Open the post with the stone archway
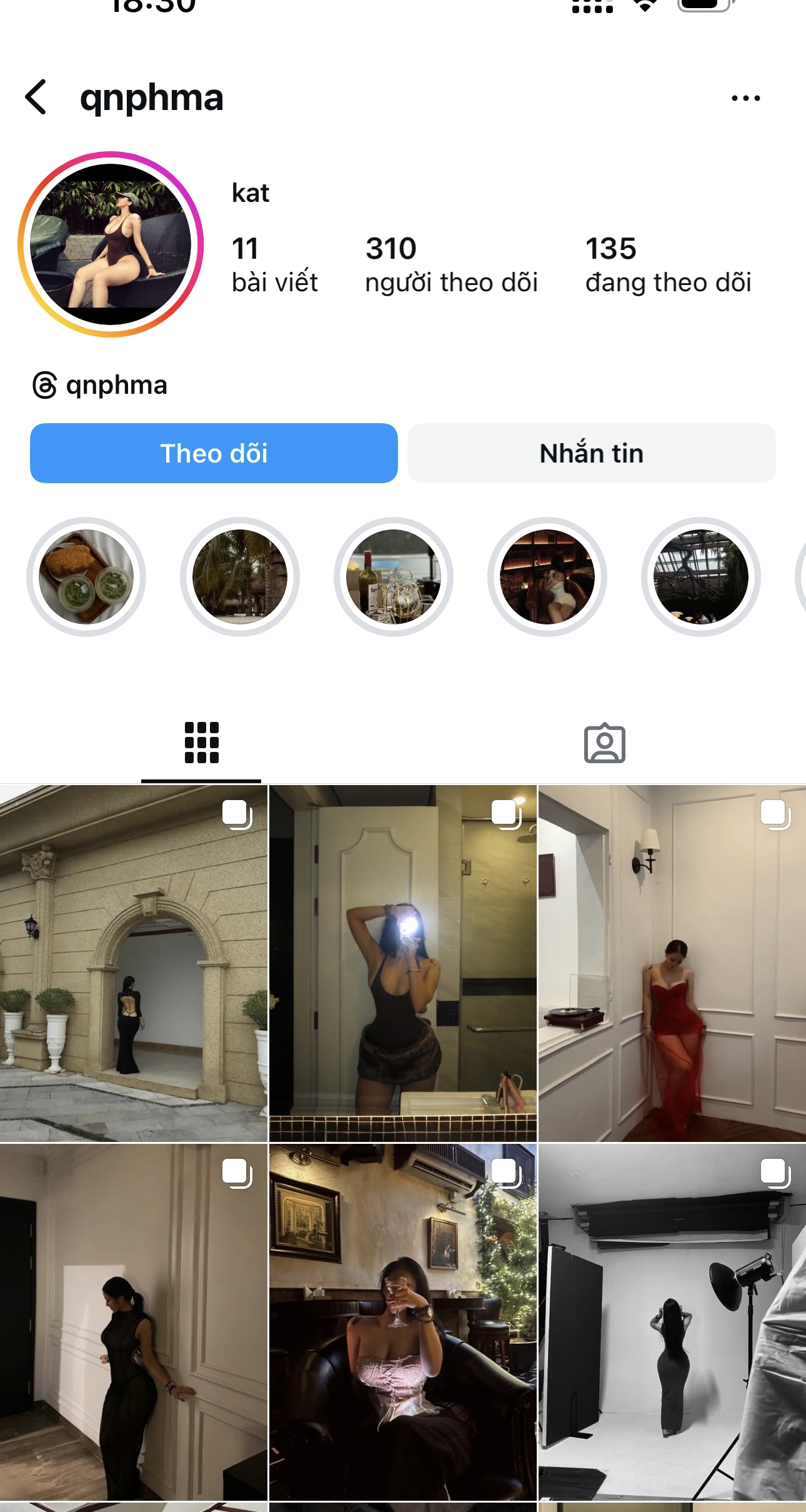 133,963
